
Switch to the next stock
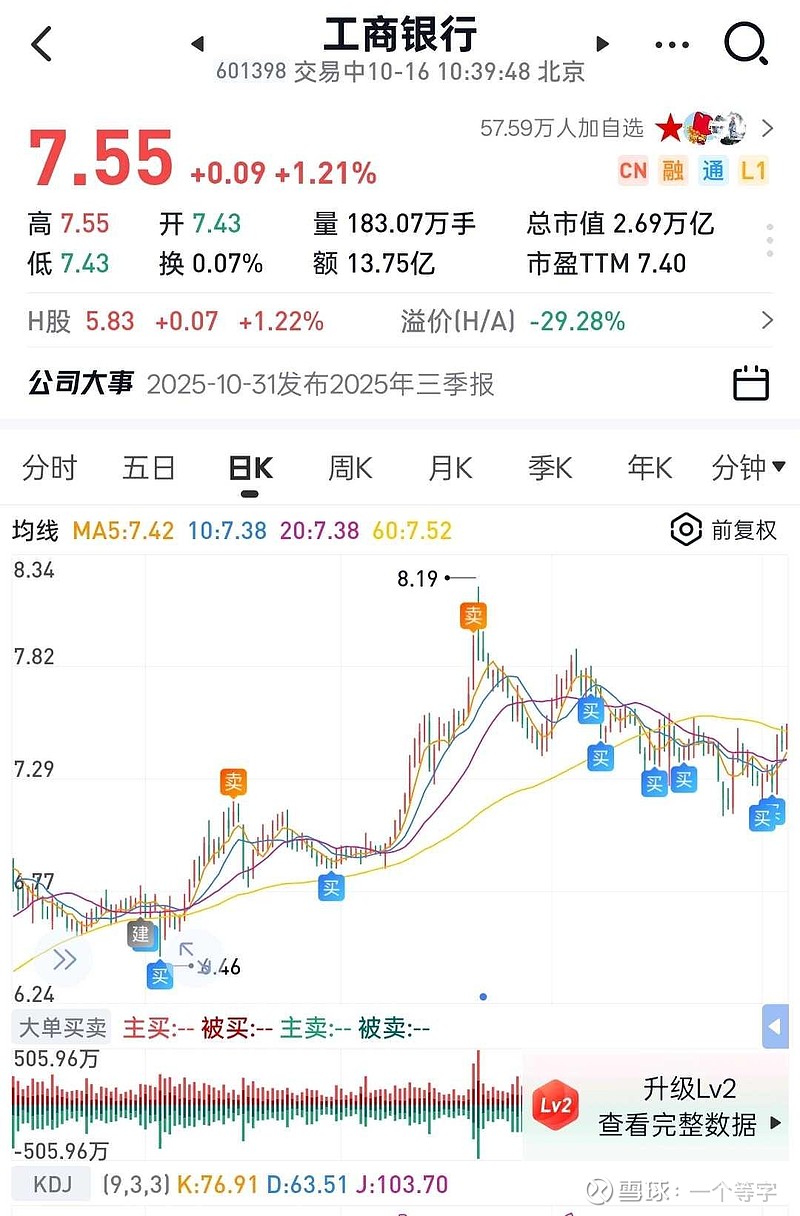[x=602, y=44]
